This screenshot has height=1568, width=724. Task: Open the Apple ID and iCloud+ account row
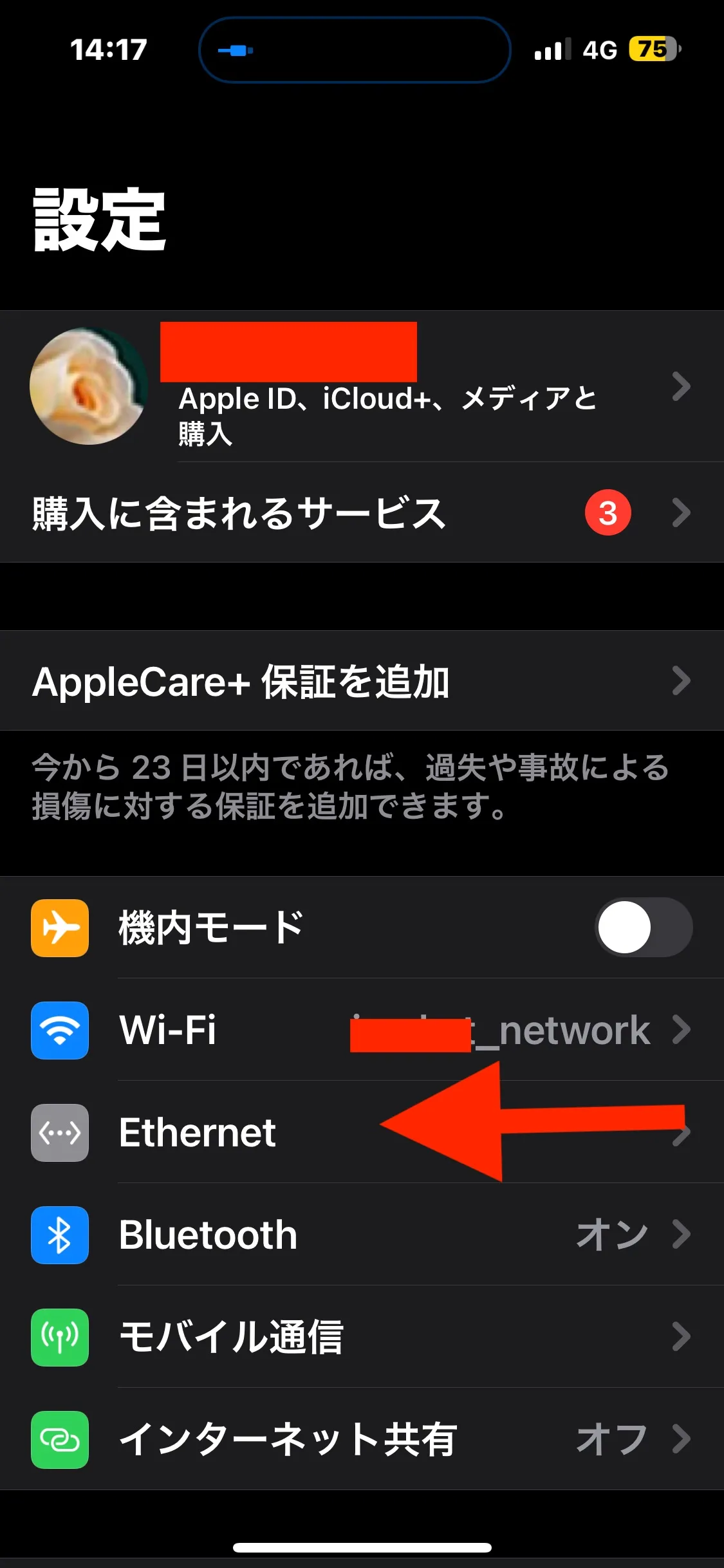386,387
